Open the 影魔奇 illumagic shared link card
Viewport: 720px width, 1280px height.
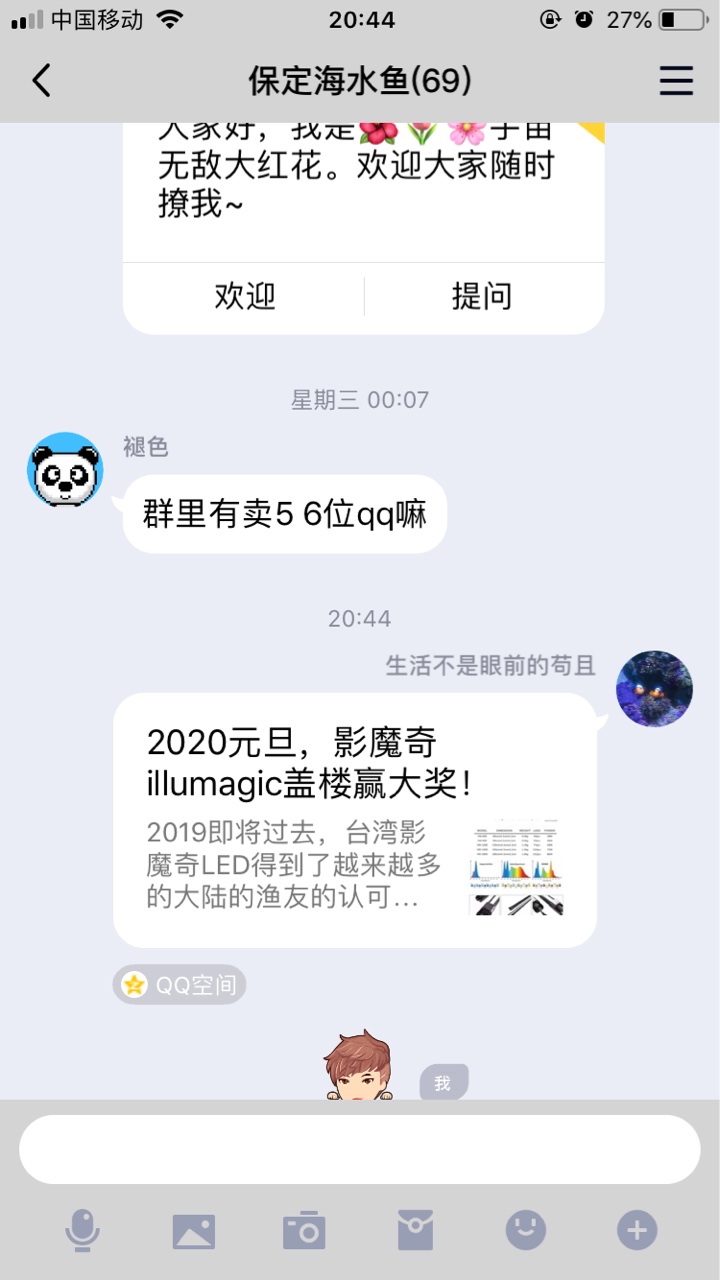(x=355, y=820)
